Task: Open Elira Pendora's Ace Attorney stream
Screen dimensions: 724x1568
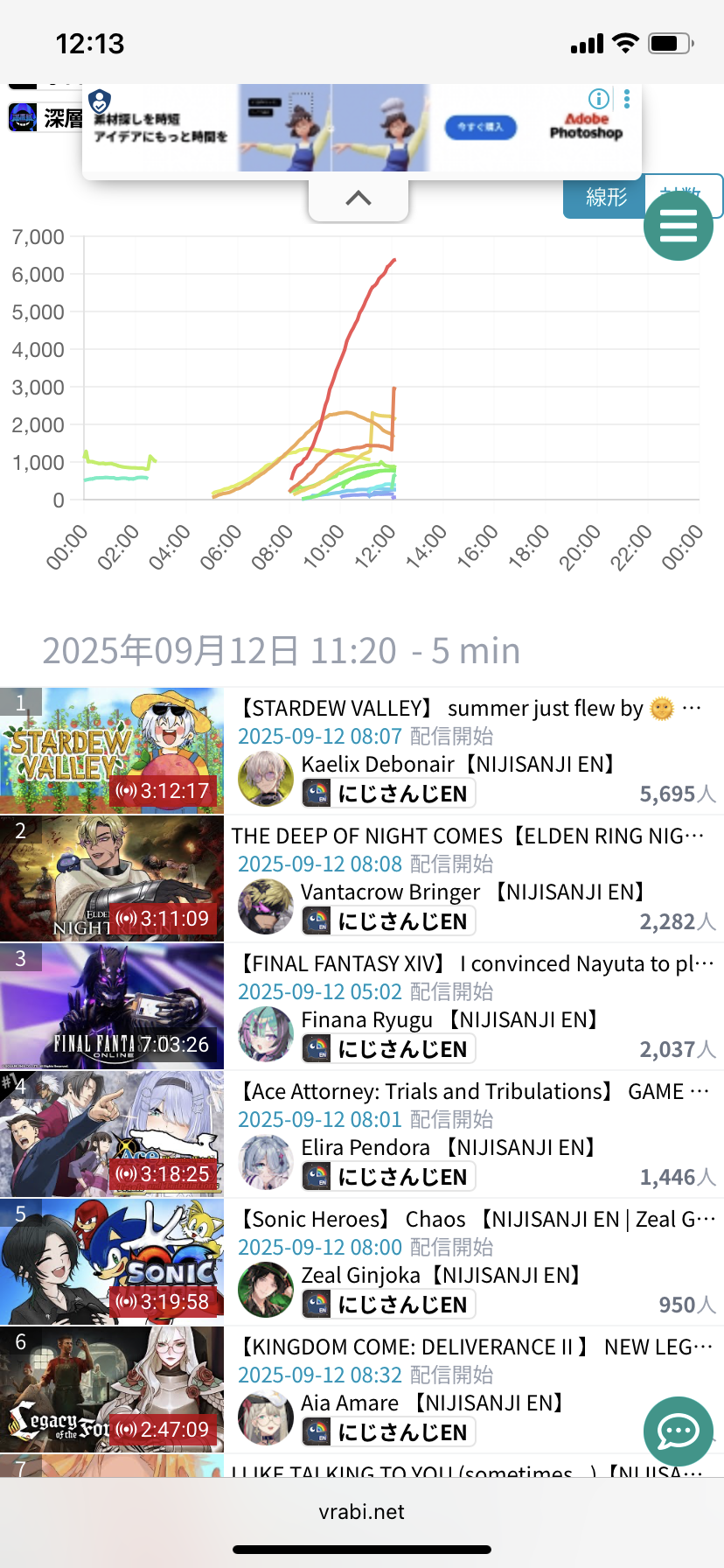Action: 472,1091
